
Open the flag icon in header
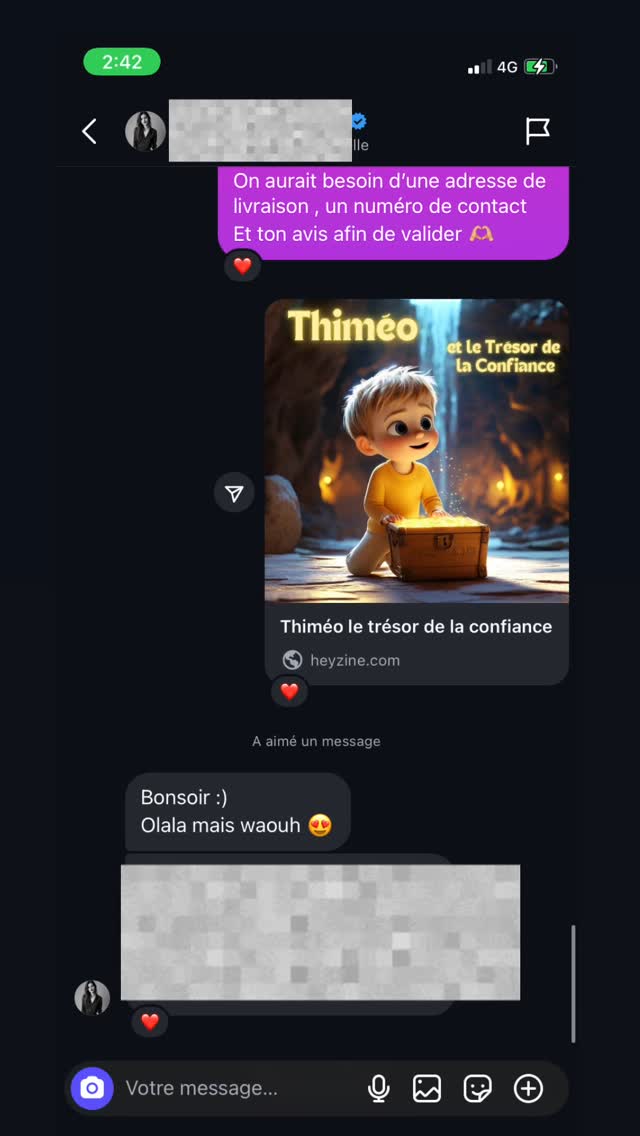point(538,131)
